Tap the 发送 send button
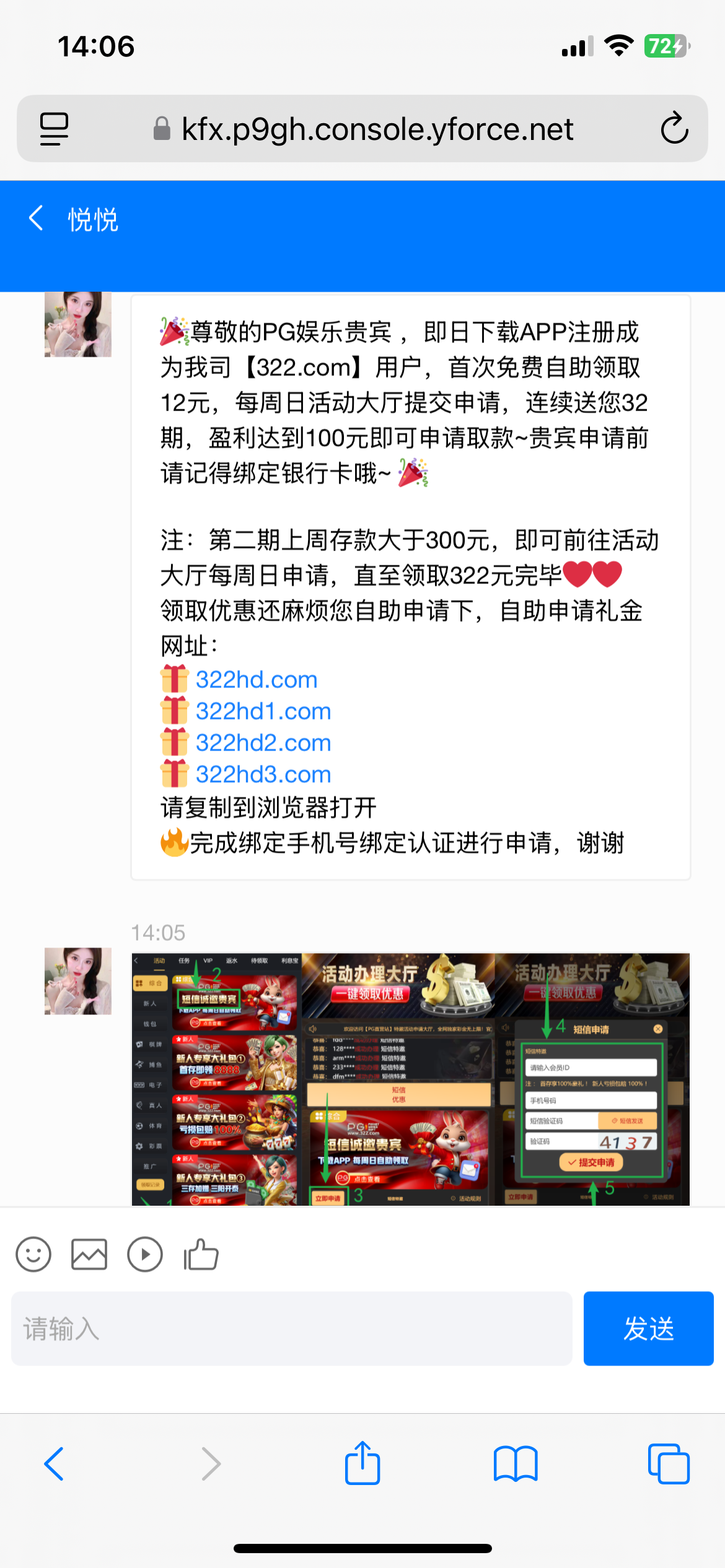The width and height of the screenshot is (725, 1568). coord(648,1328)
